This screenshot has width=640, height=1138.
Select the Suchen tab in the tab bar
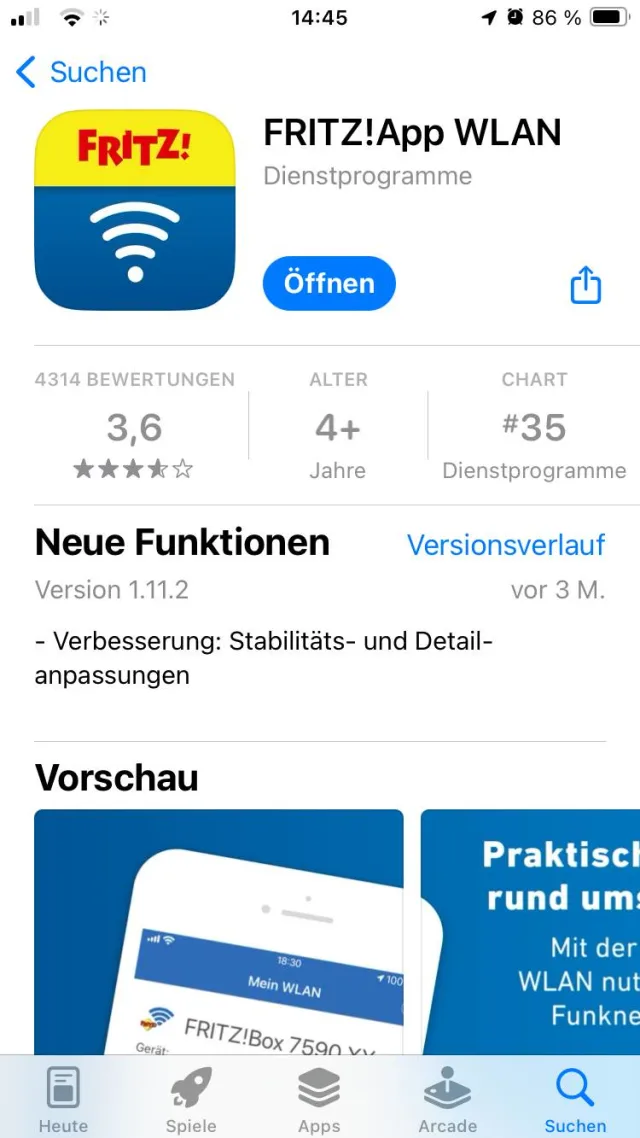coord(575,1098)
